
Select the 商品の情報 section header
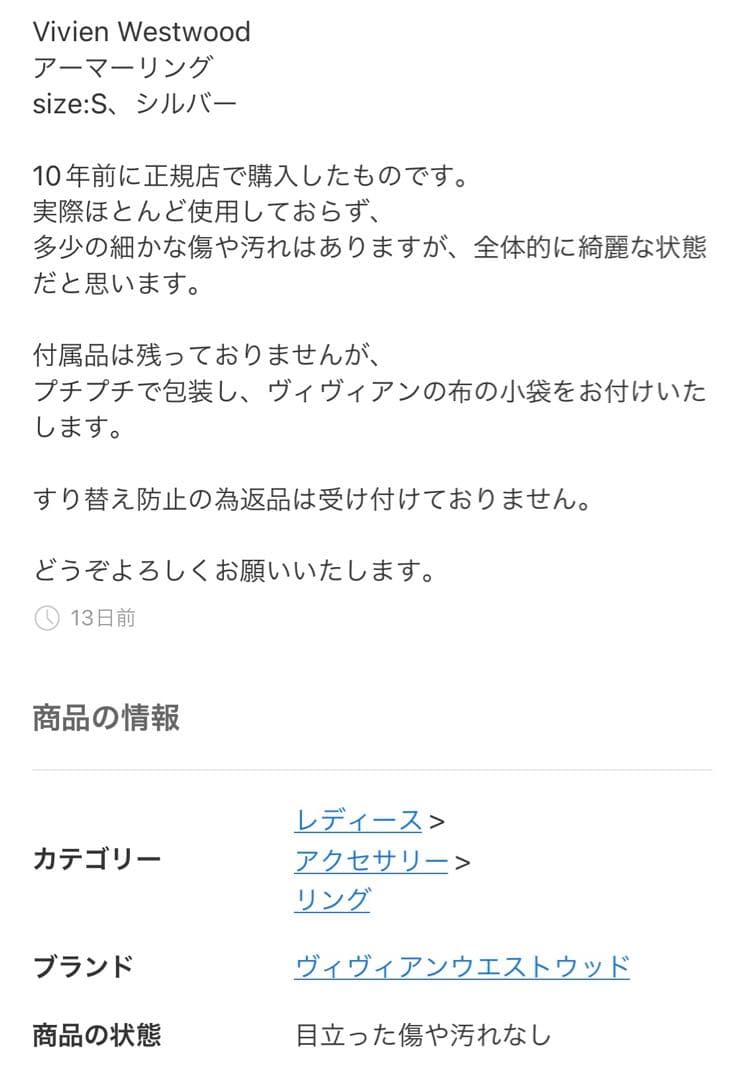pos(105,718)
